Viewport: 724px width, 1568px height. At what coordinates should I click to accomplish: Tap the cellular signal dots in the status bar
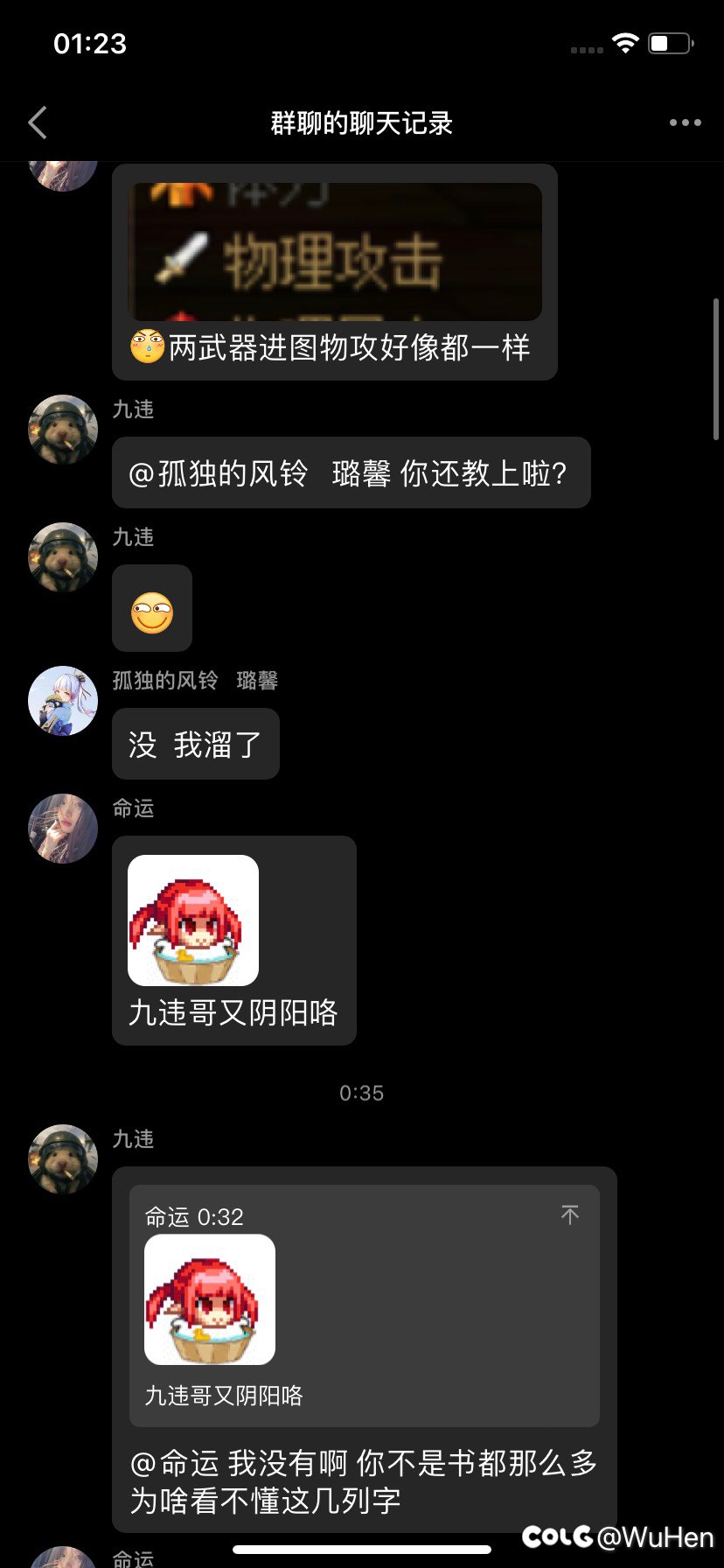586,50
